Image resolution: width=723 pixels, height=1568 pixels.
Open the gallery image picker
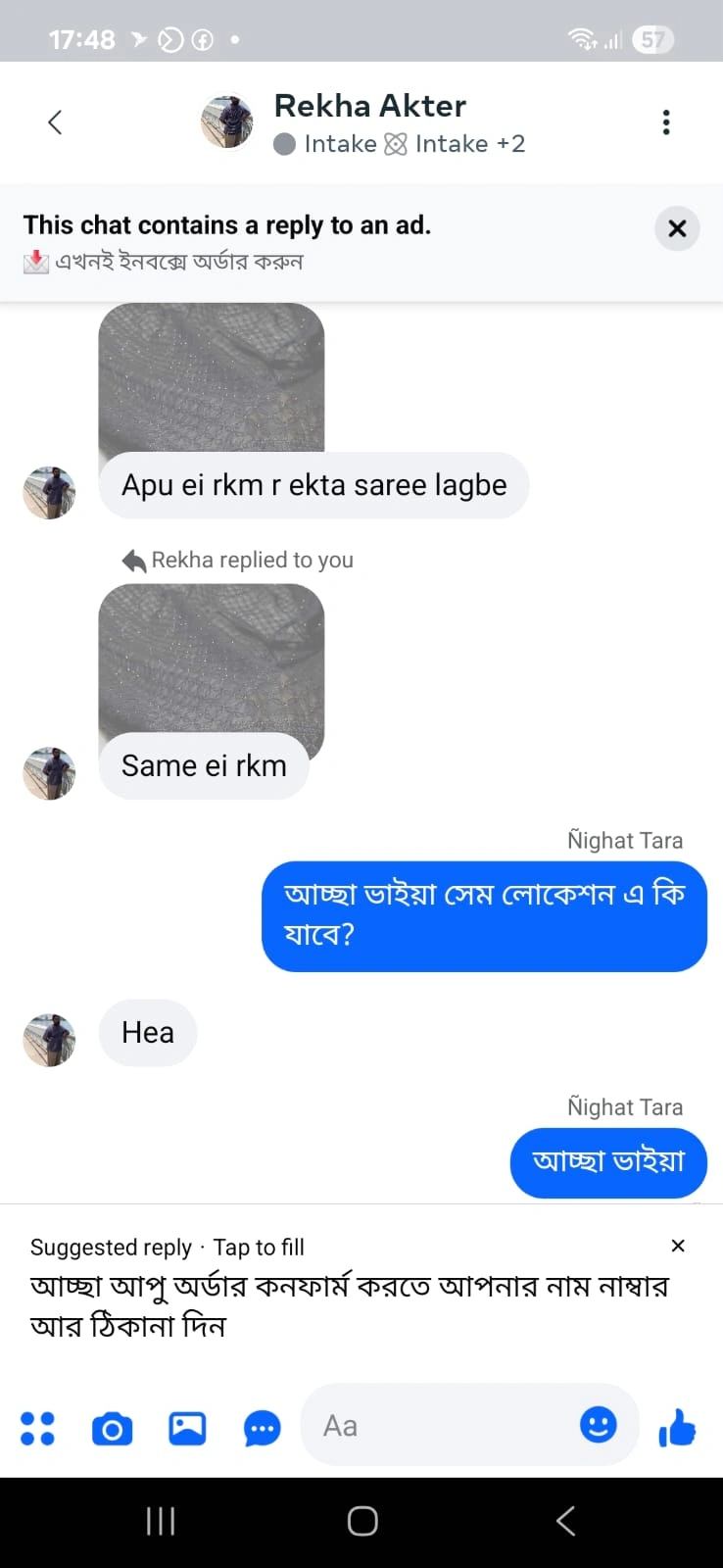187,1428
